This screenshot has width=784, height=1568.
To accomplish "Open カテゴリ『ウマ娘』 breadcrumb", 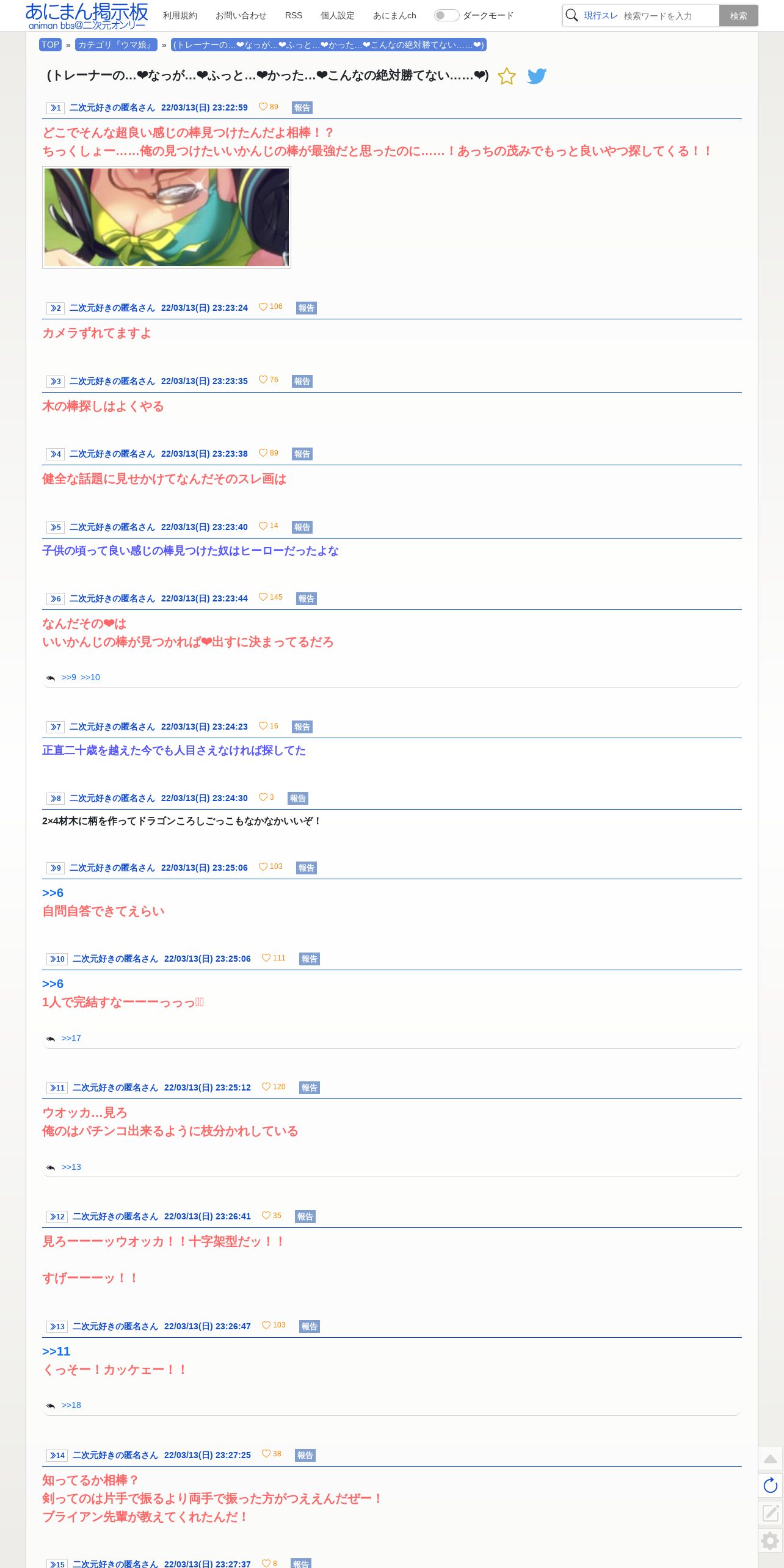I will coord(116,45).
